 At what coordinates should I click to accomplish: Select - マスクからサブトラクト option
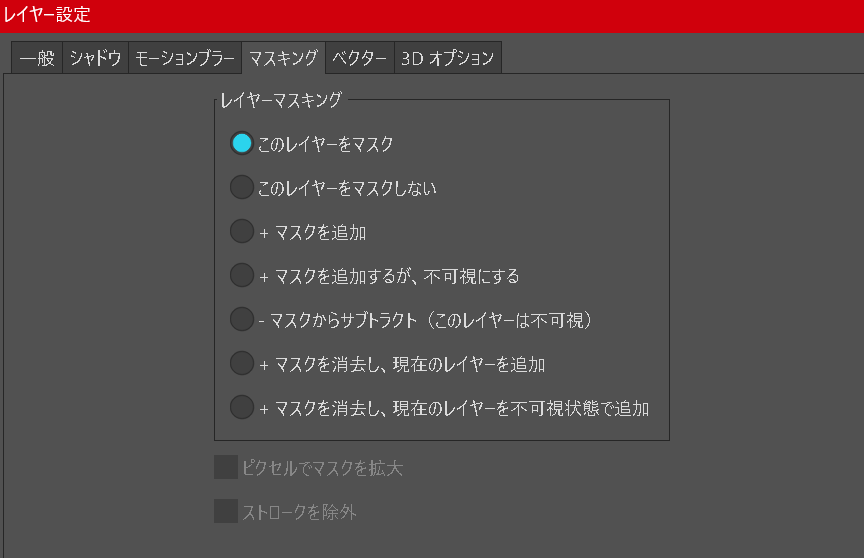coord(242,320)
